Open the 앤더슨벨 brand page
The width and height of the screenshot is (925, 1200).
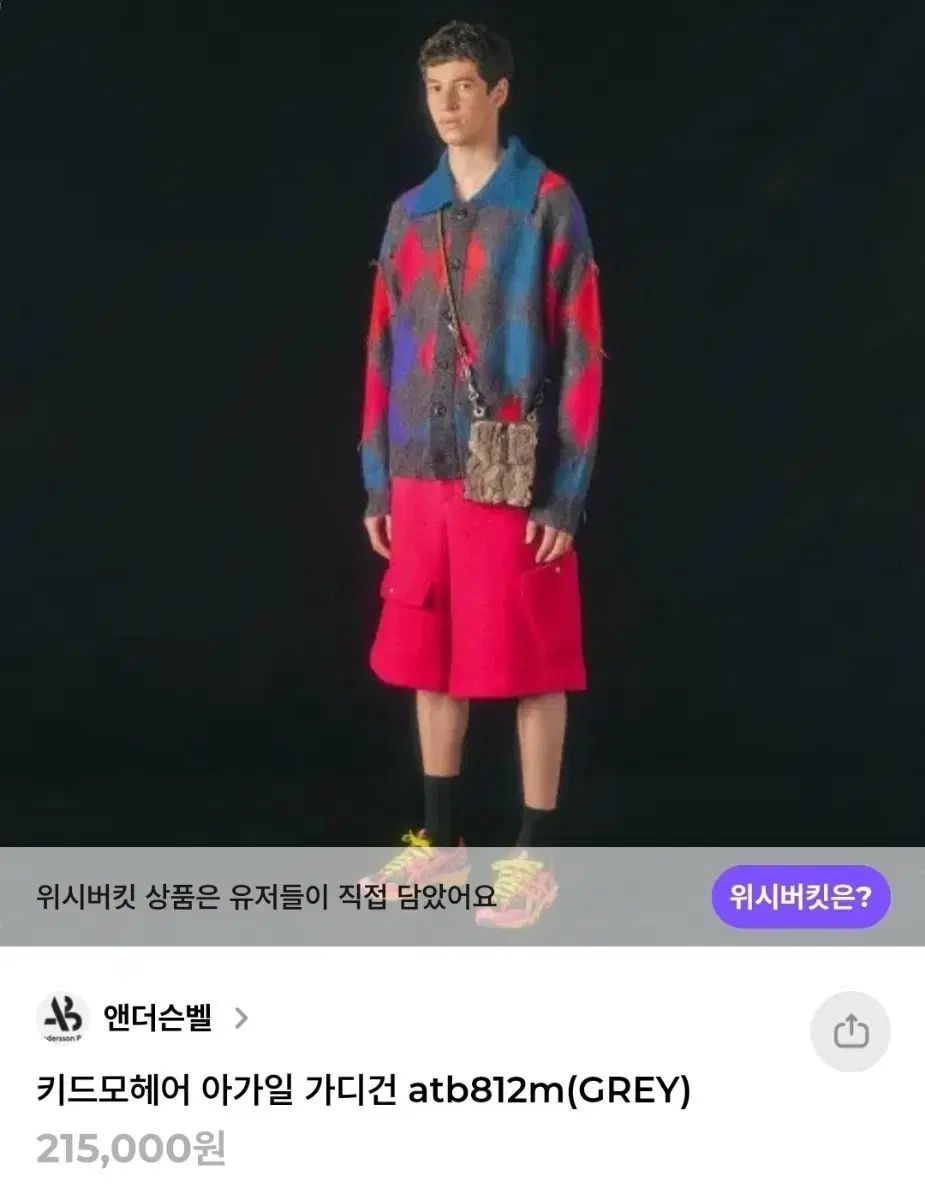coord(157,1019)
